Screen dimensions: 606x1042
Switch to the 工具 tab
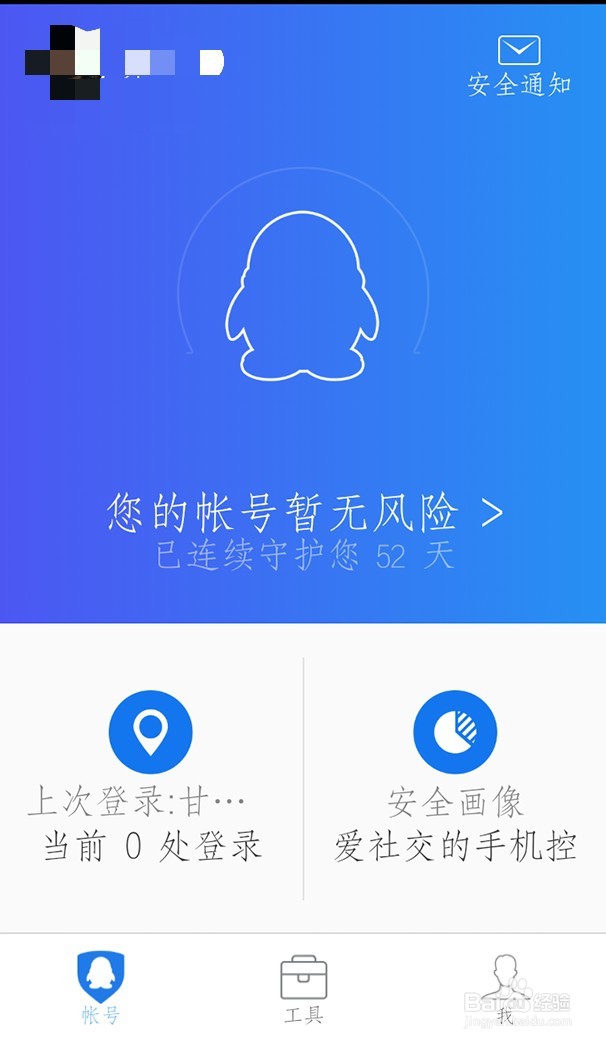[x=304, y=989]
